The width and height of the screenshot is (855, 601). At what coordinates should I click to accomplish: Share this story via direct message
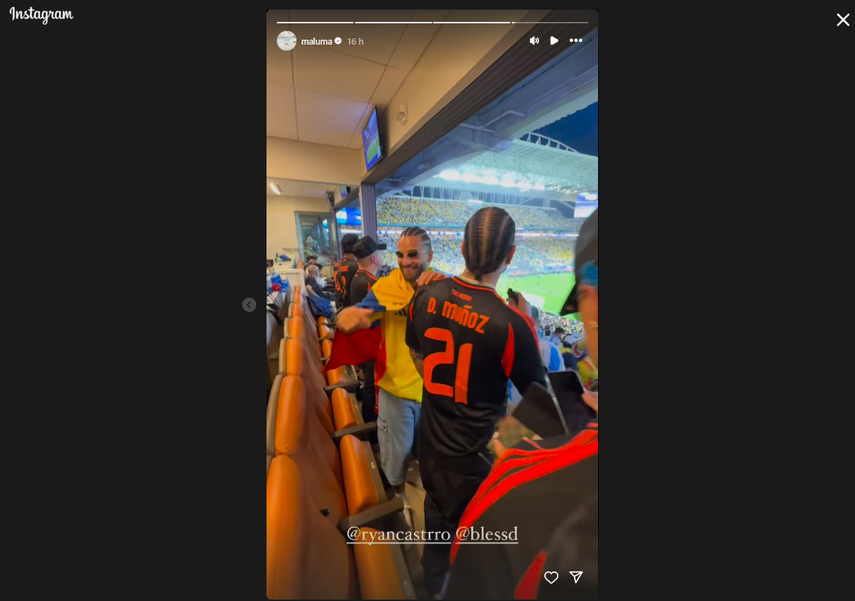click(x=576, y=577)
